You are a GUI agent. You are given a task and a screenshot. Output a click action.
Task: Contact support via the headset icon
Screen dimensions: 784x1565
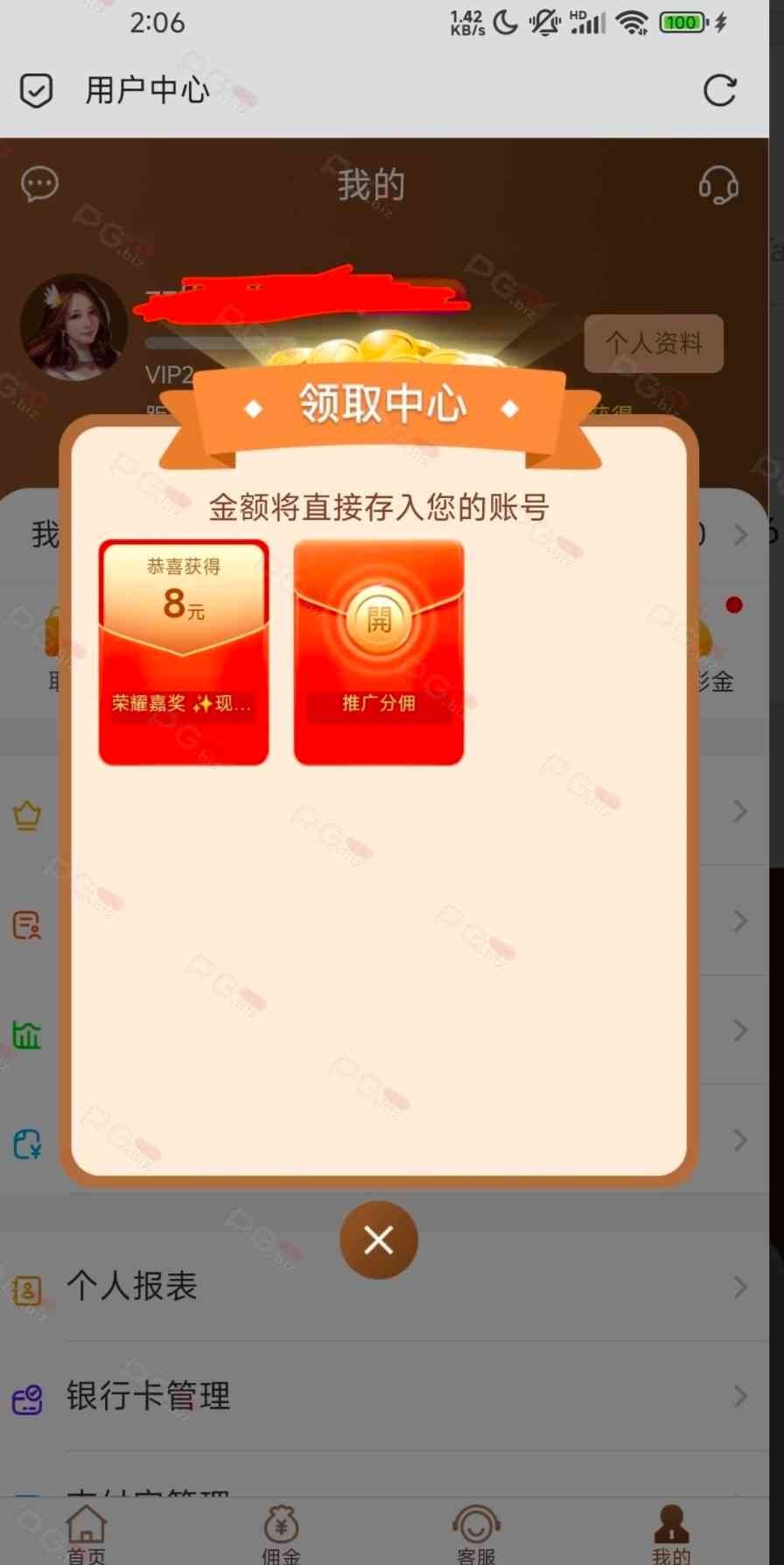click(x=718, y=185)
